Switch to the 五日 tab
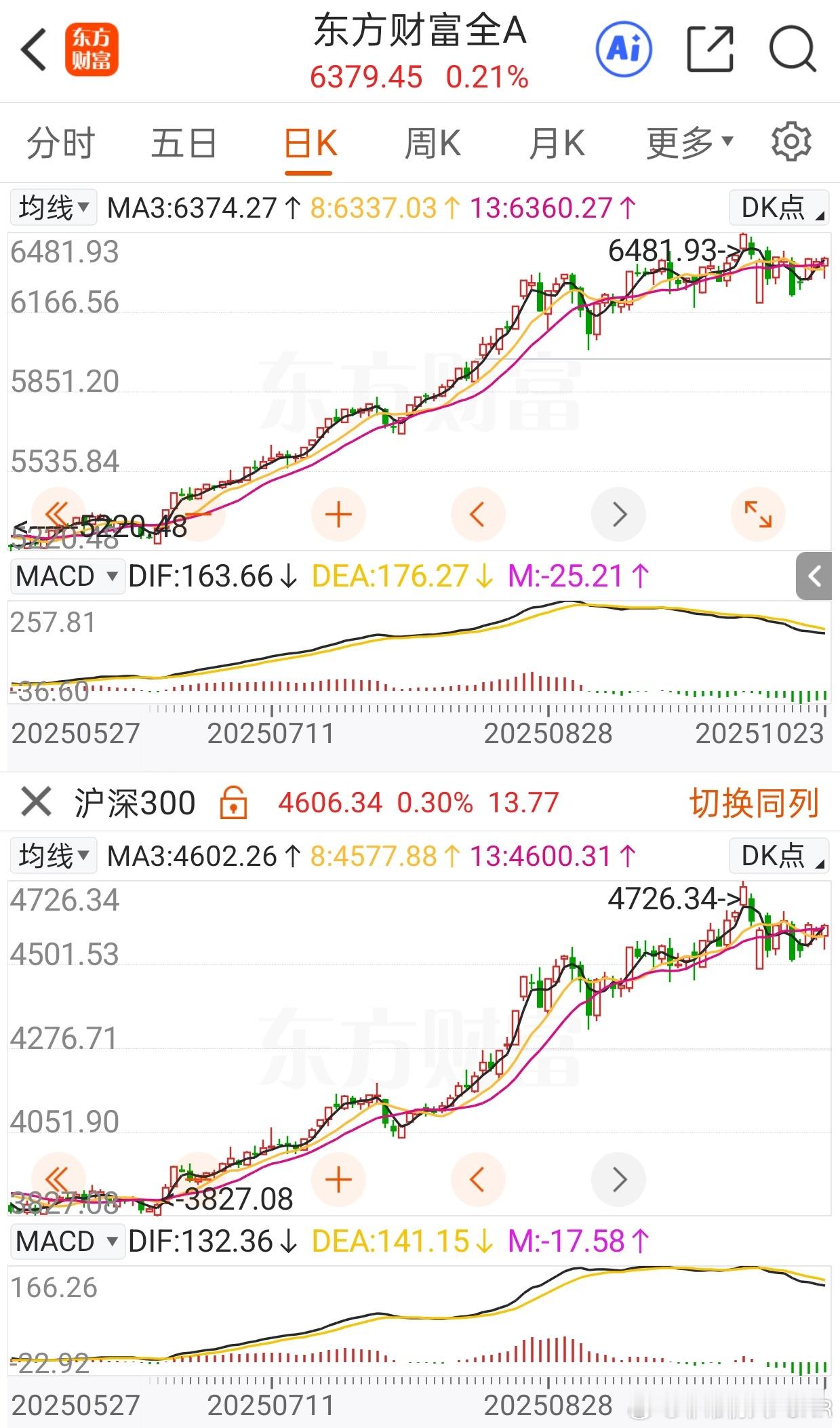 point(184,144)
